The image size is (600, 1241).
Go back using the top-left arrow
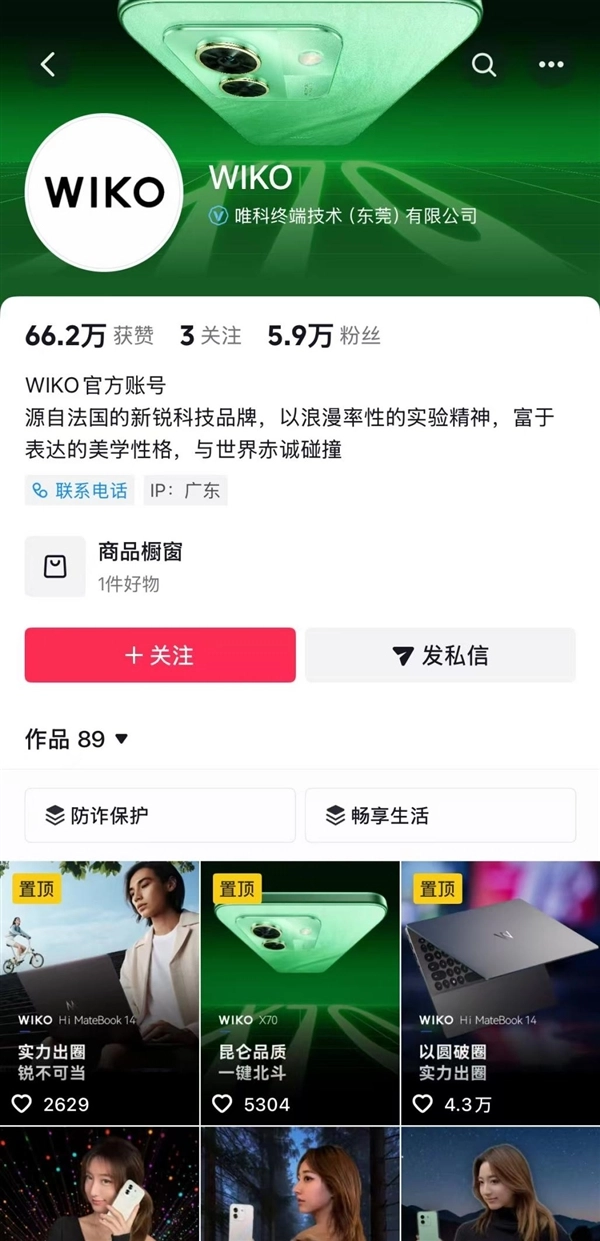coord(48,65)
